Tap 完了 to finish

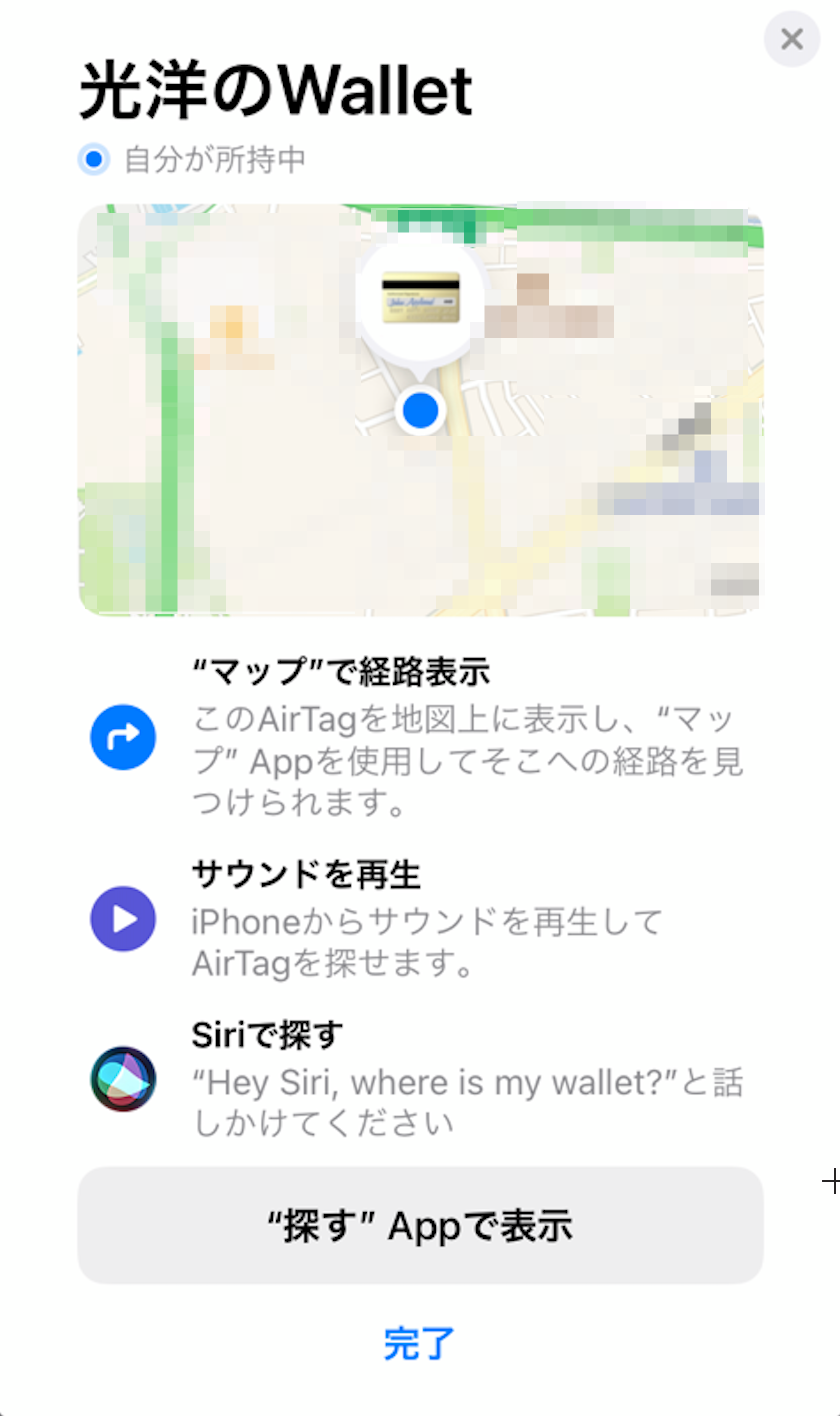[420, 1344]
